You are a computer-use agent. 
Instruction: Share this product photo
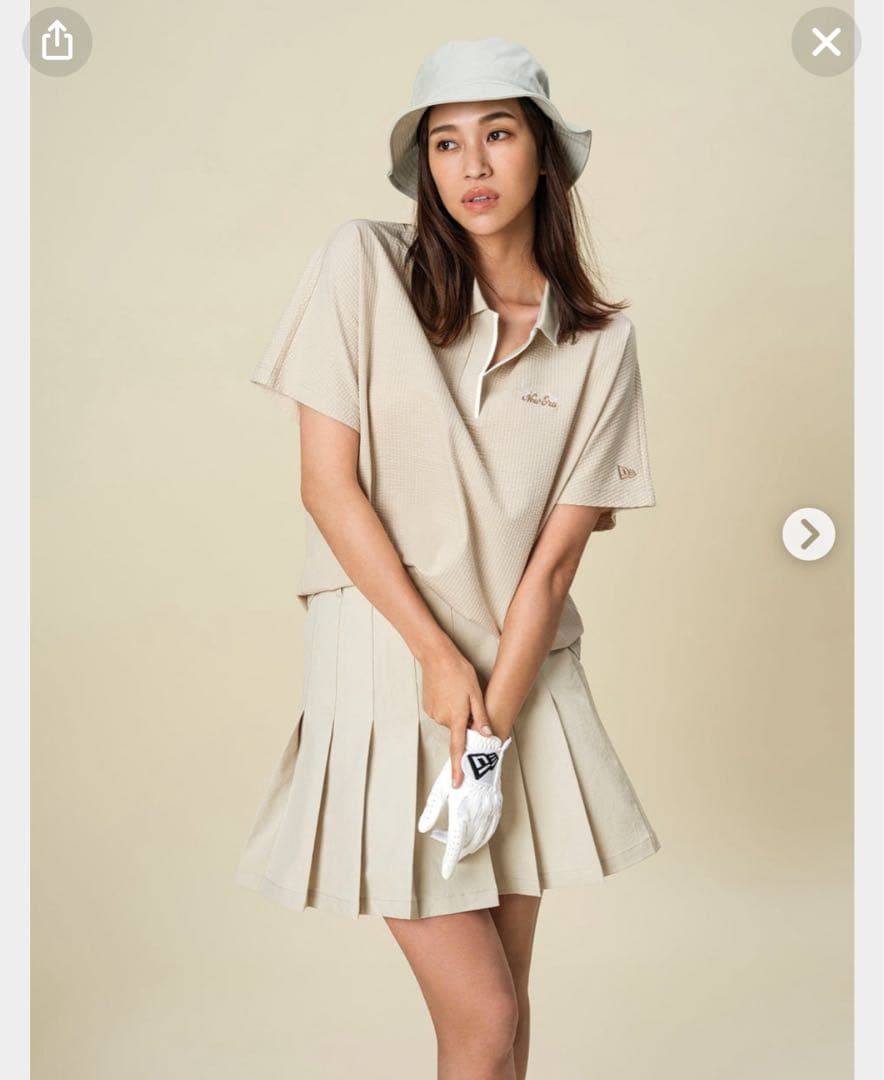[57, 41]
